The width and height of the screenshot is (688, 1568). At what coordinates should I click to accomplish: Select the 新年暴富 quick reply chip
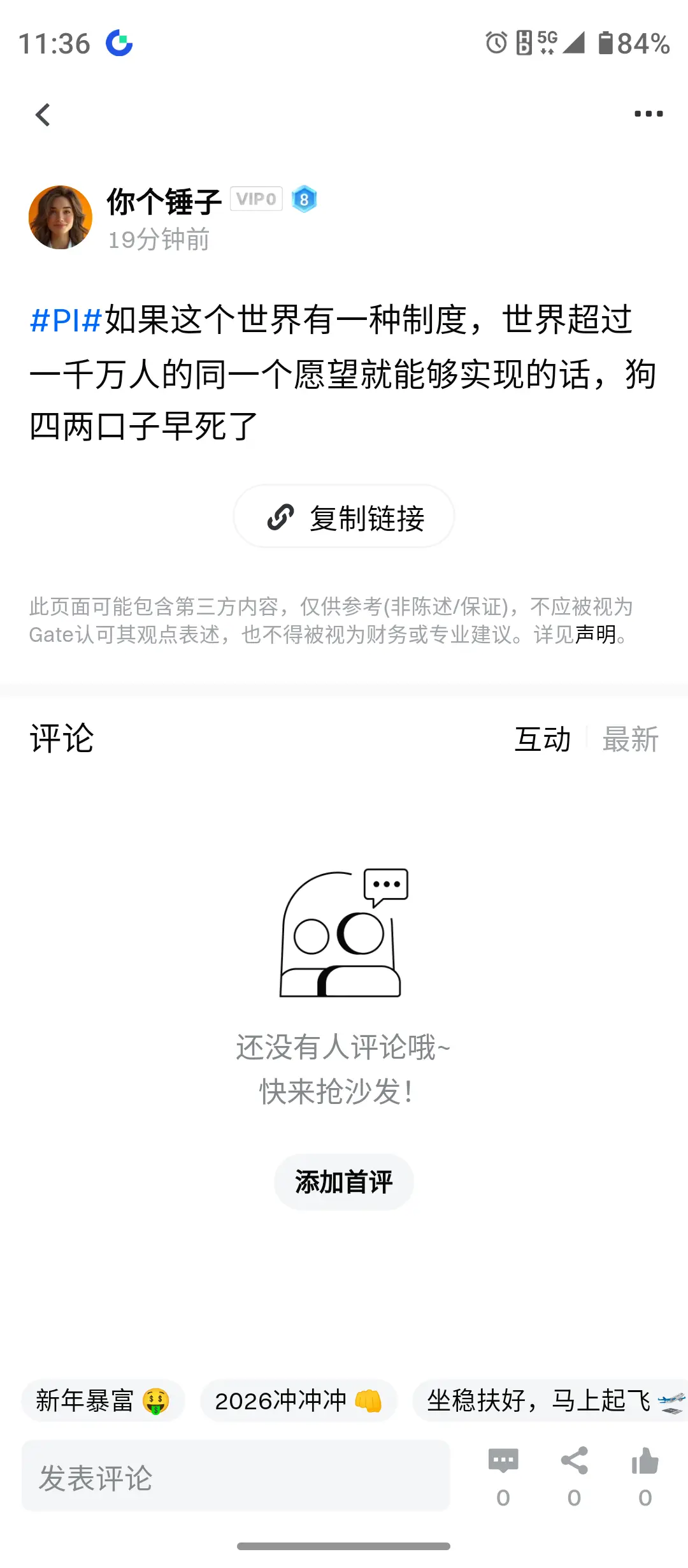pyautogui.click(x=103, y=1400)
